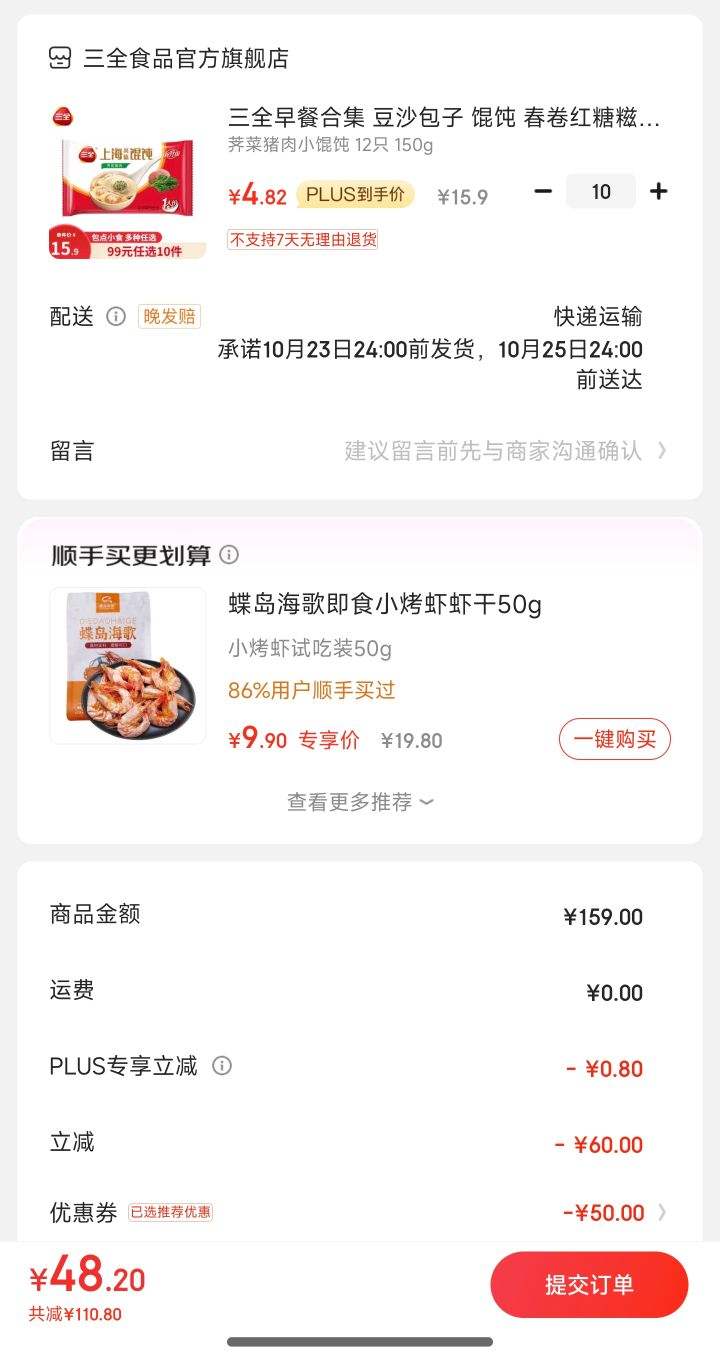Click the quantity field showing 10
Image resolution: width=720 pixels, height=1357 pixels.
point(600,190)
